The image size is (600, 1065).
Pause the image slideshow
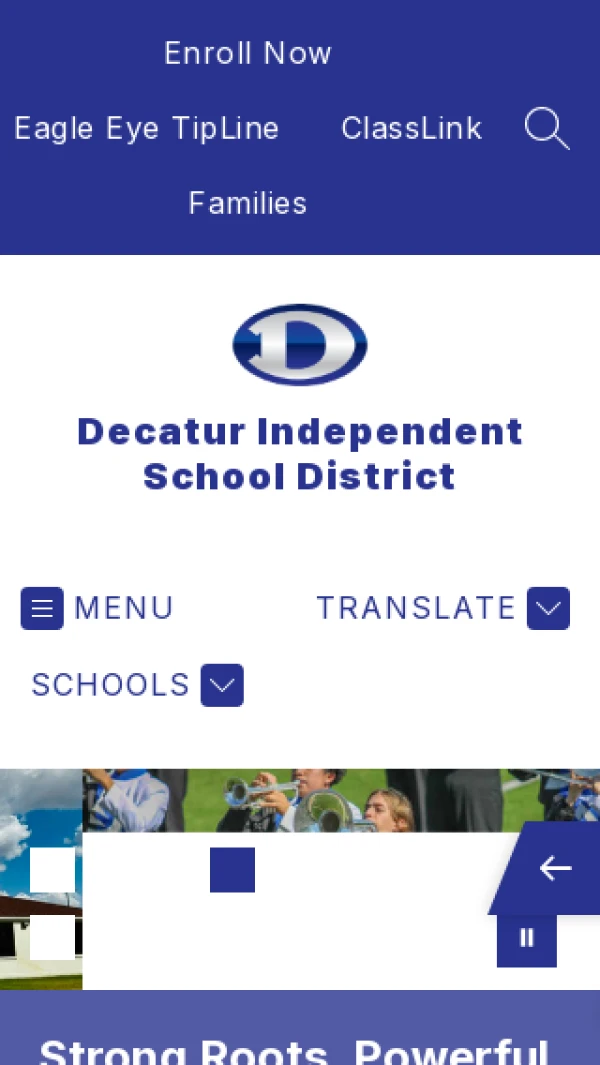point(527,939)
